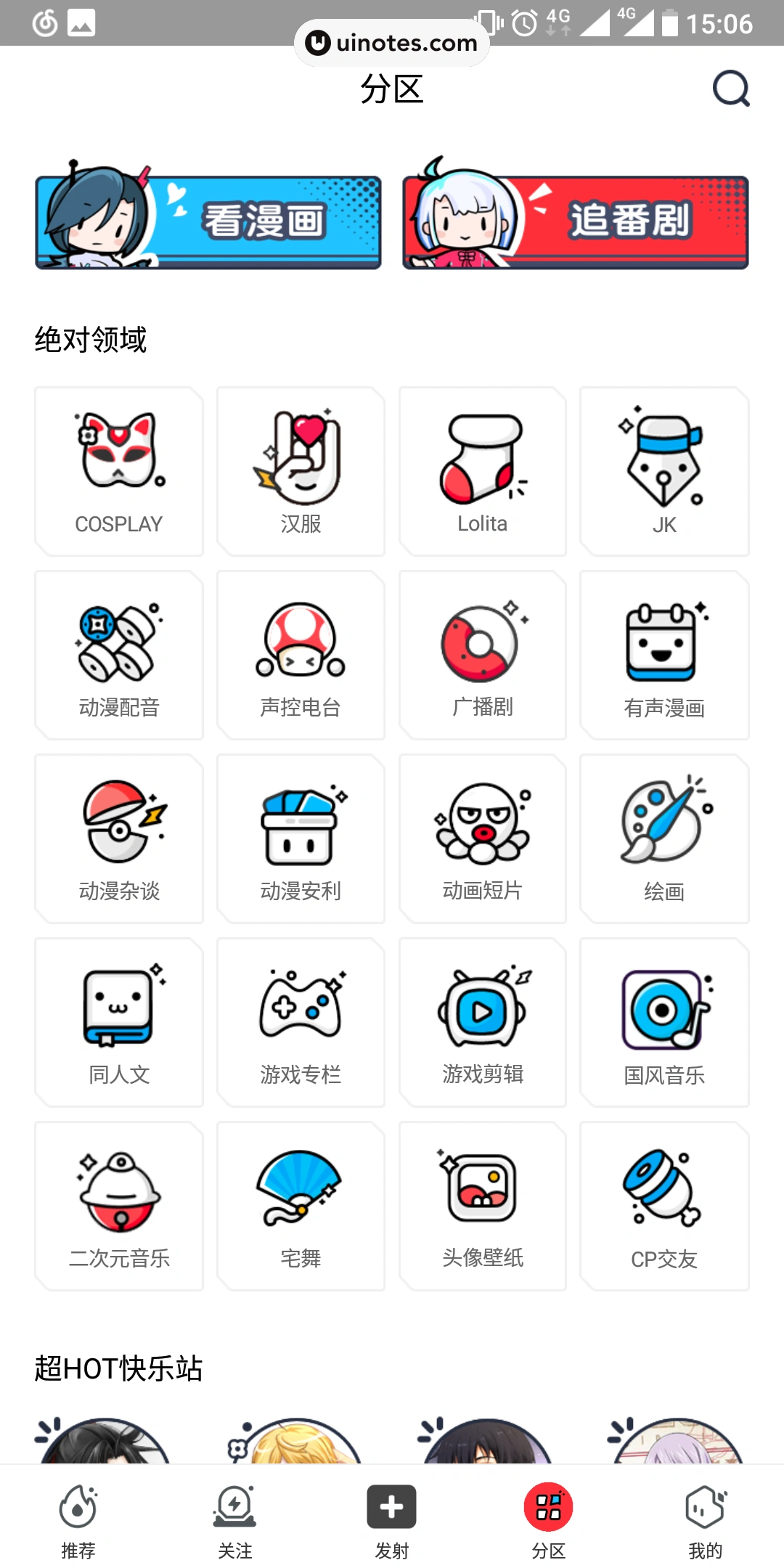The width and height of the screenshot is (784, 1568).
Task: Open the JK category tile
Action: 664,472
